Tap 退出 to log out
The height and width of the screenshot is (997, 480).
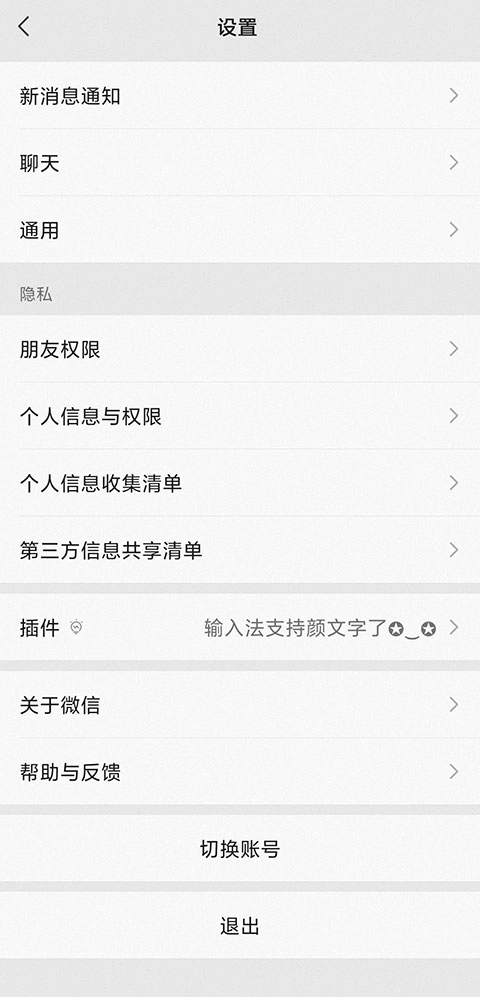click(x=240, y=926)
